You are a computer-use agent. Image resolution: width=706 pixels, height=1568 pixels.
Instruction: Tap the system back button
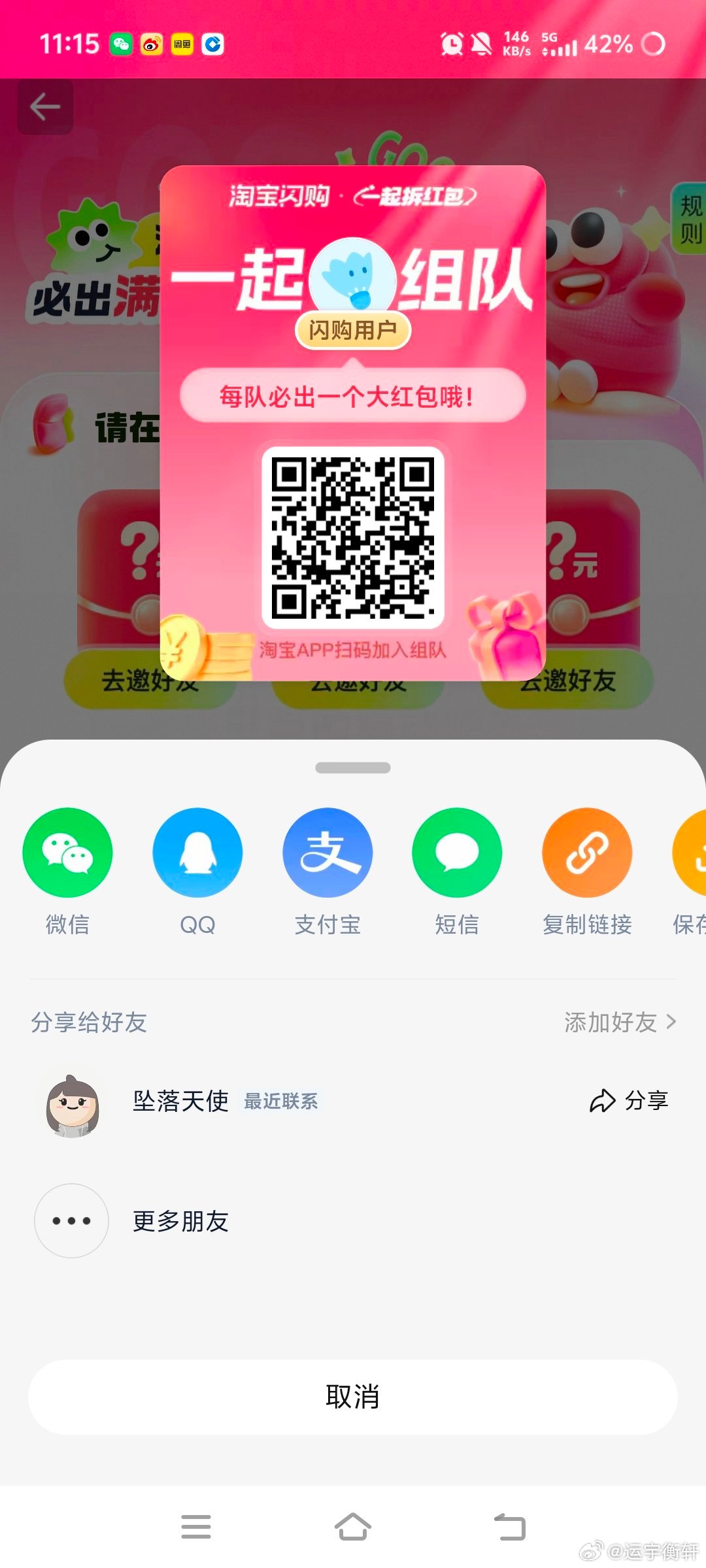[509, 1527]
